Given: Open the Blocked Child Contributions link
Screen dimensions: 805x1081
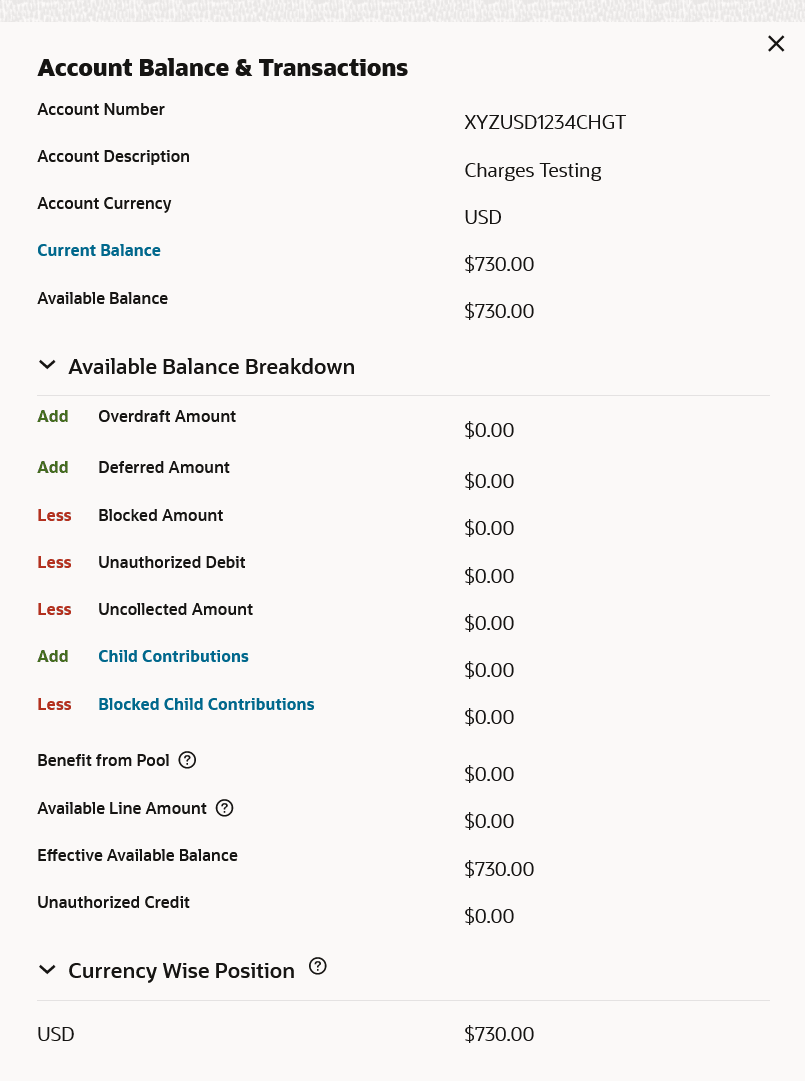Looking at the screenshot, I should (x=206, y=704).
